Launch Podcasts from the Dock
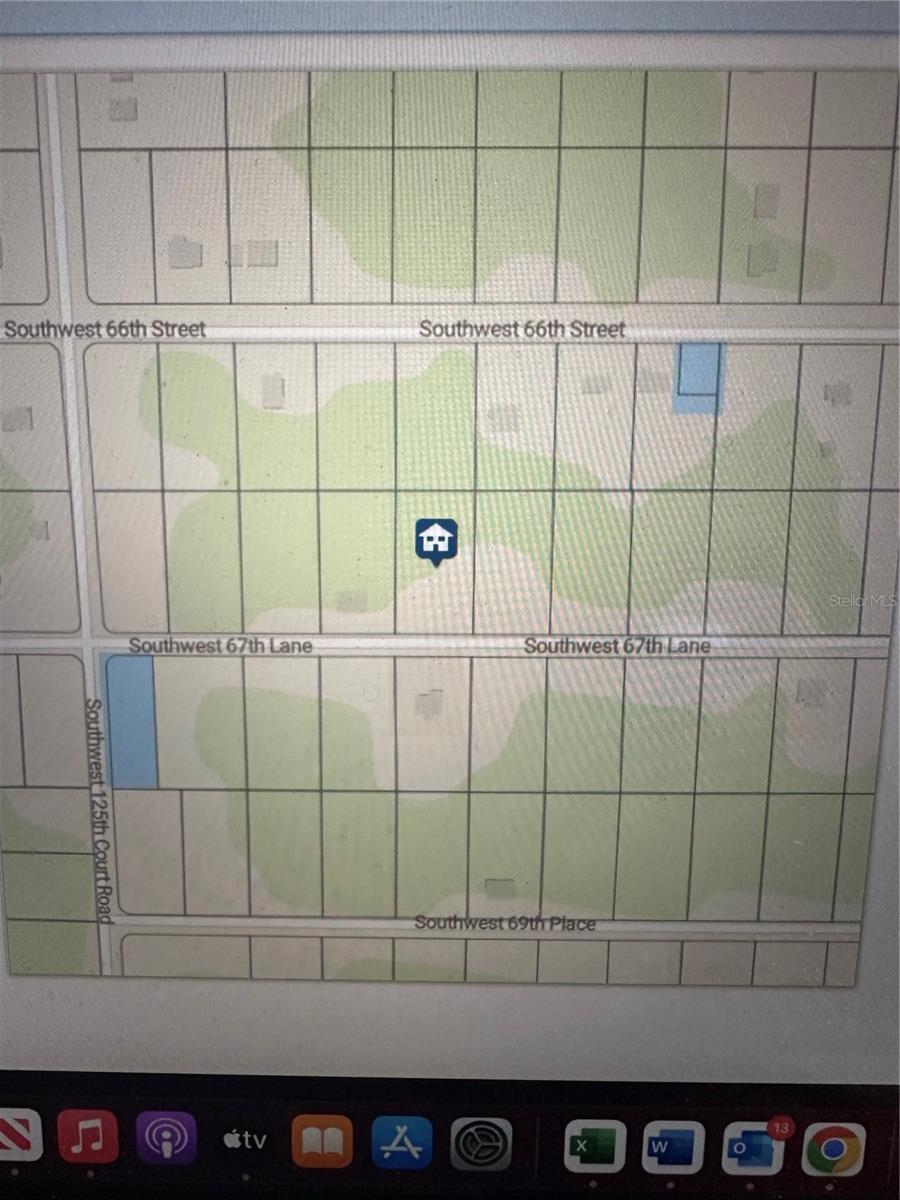The height and width of the screenshot is (1200, 900). [x=163, y=1140]
